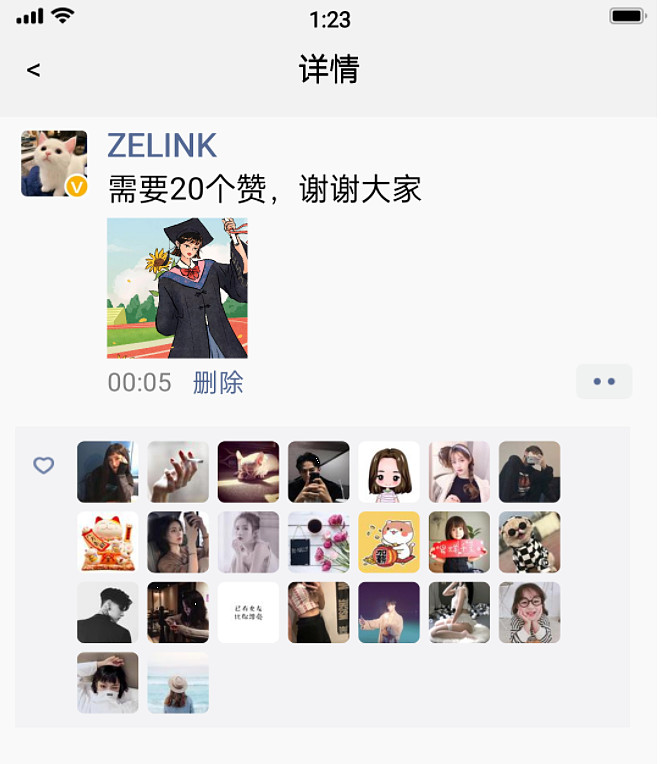Open the beach hat girl avatar

(178, 682)
